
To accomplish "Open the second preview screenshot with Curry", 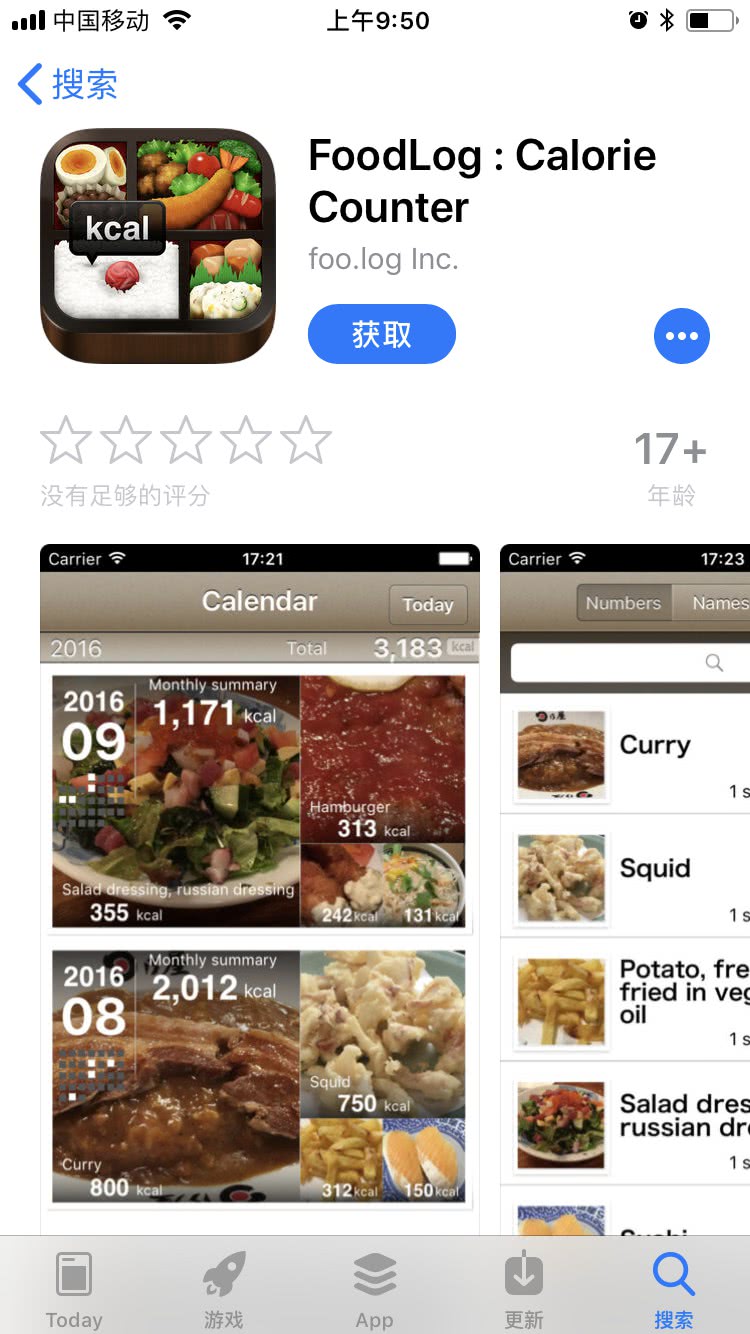I will 625,880.
